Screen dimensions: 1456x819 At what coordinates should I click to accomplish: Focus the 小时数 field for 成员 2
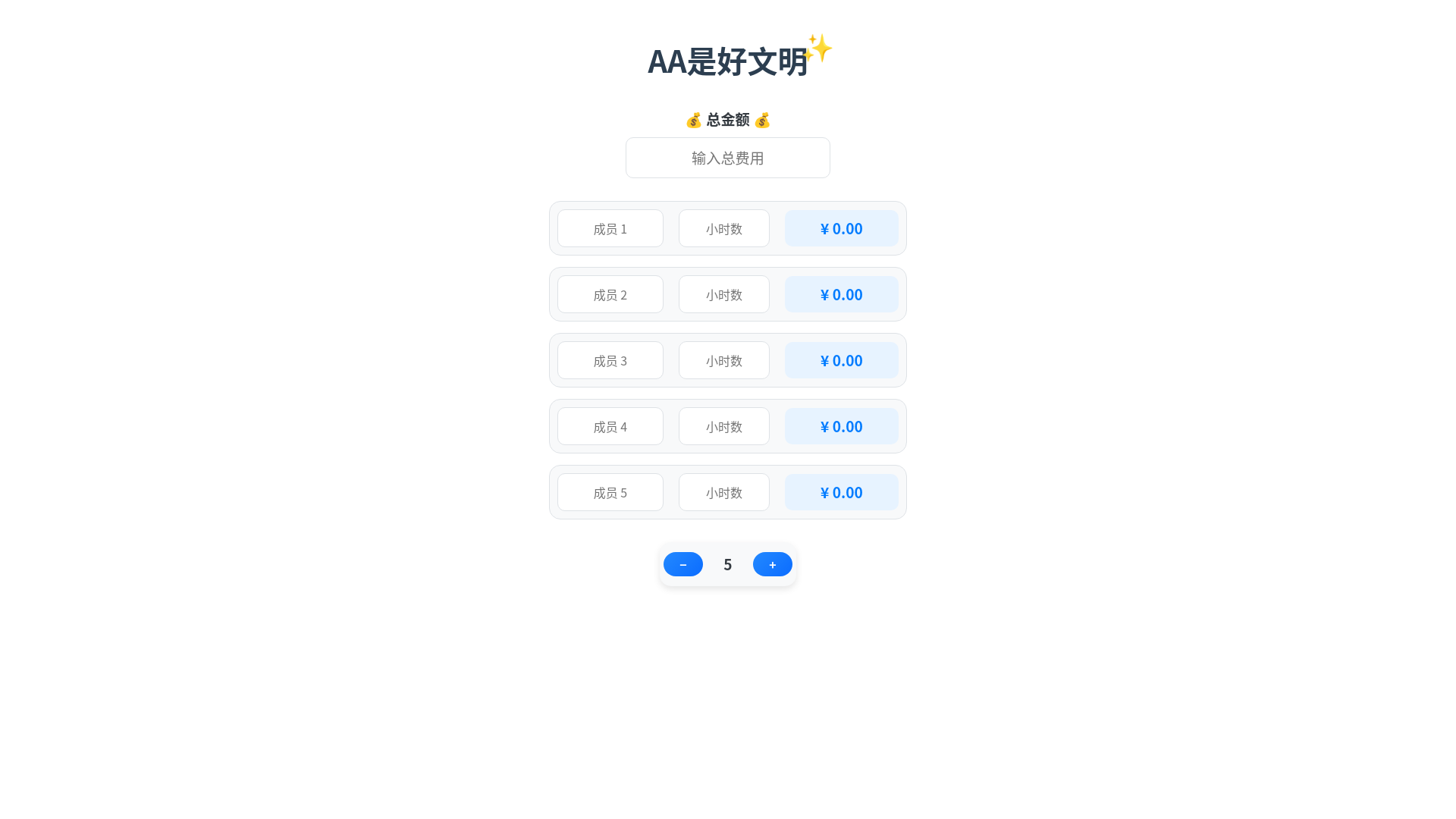coord(723,294)
